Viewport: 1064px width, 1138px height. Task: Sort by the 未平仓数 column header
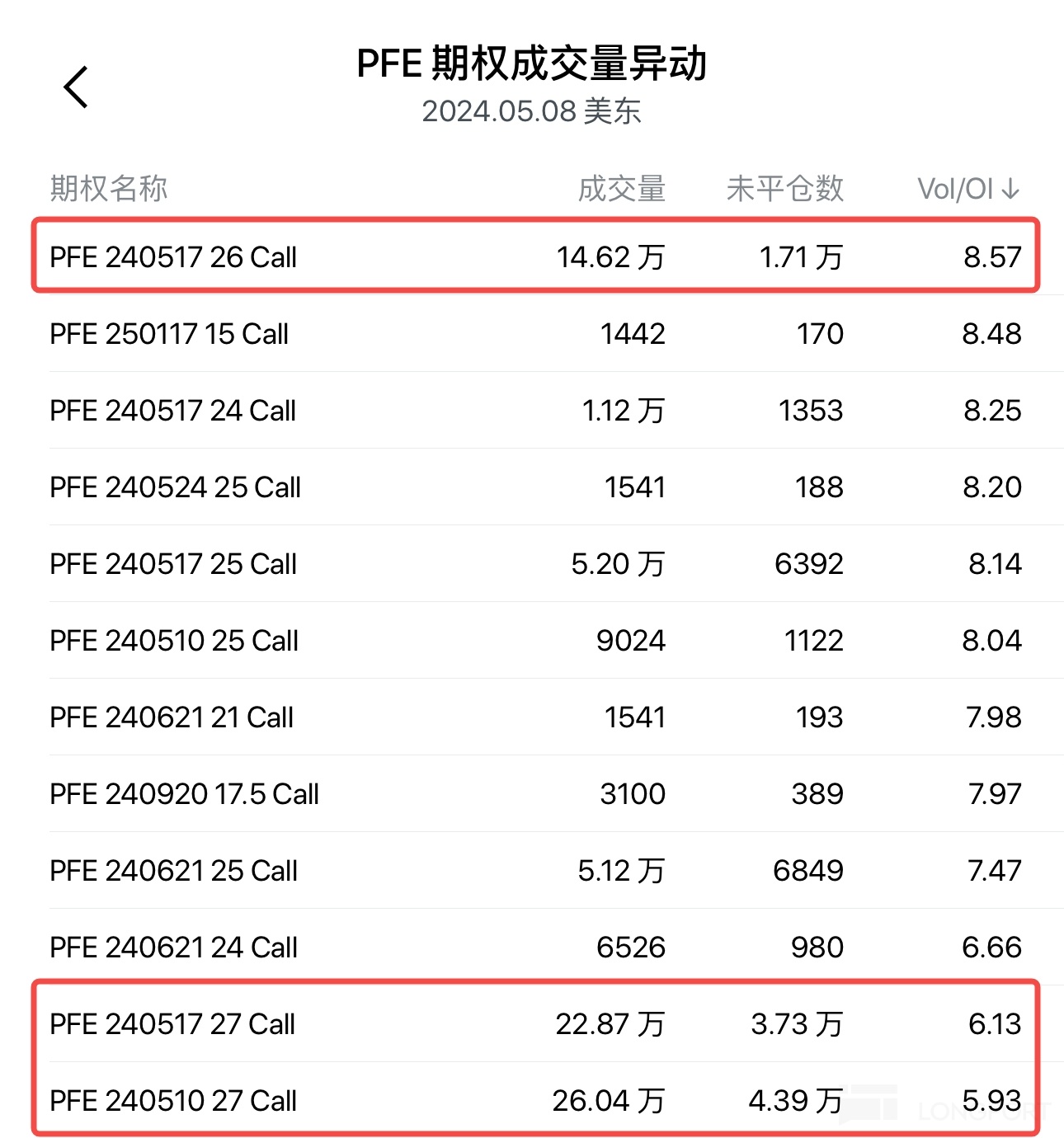point(785,189)
